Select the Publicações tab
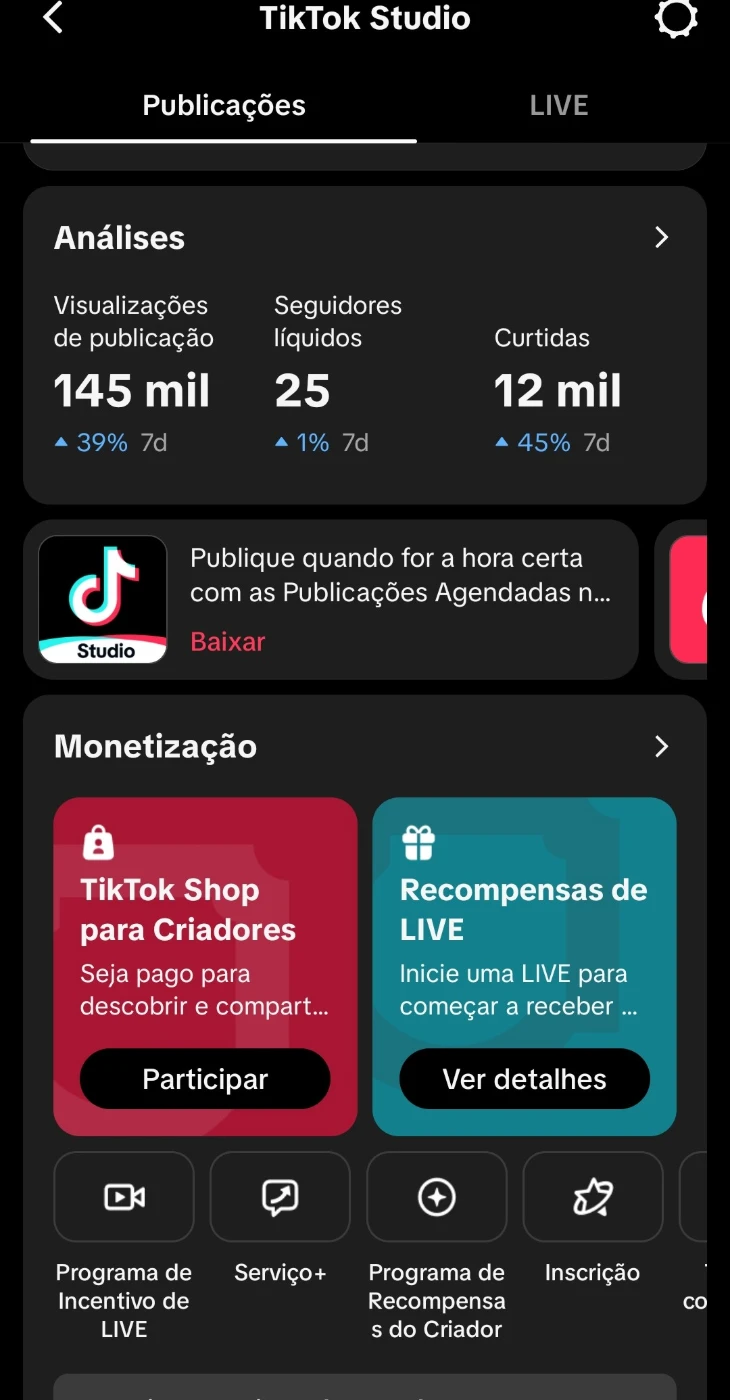The width and height of the screenshot is (730, 1400). pos(224,106)
